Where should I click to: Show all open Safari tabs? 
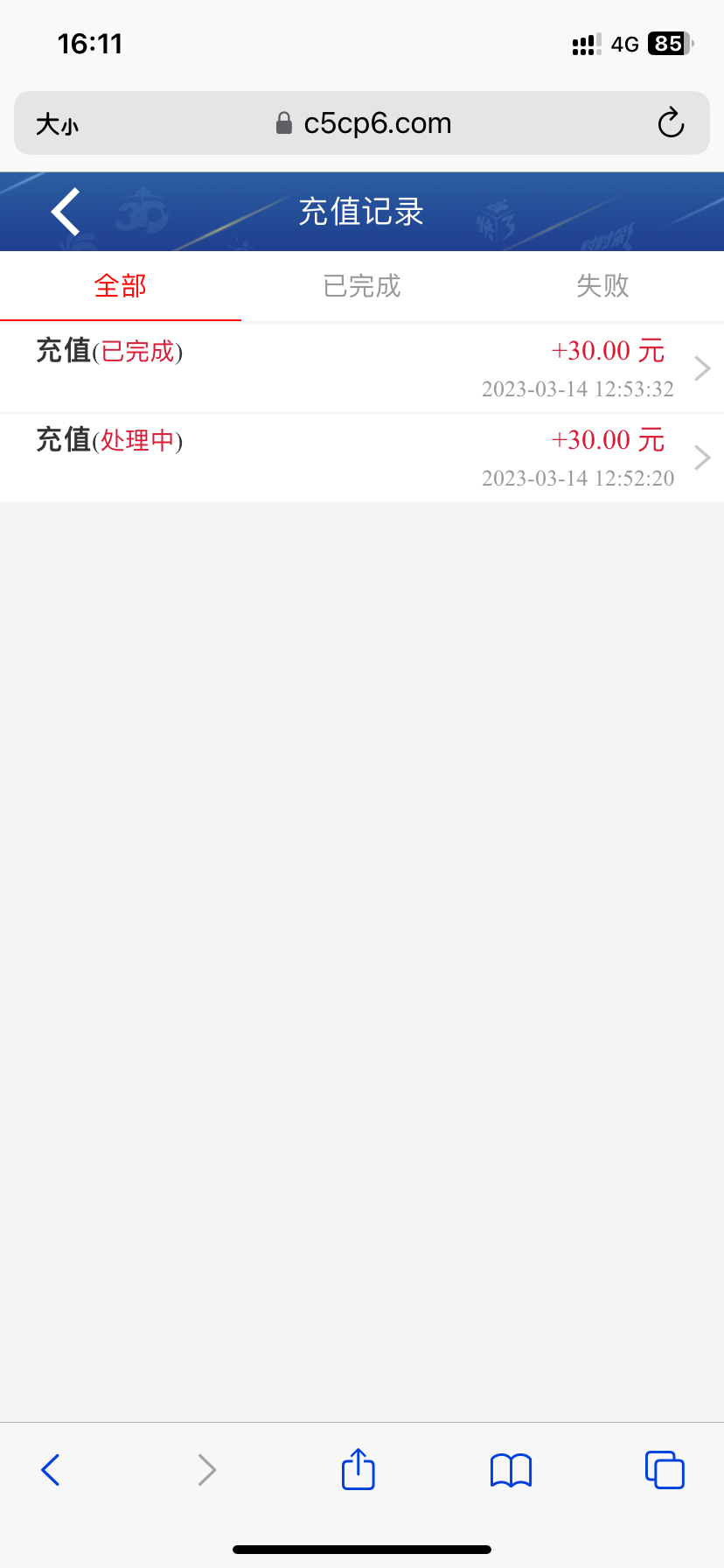click(665, 1470)
